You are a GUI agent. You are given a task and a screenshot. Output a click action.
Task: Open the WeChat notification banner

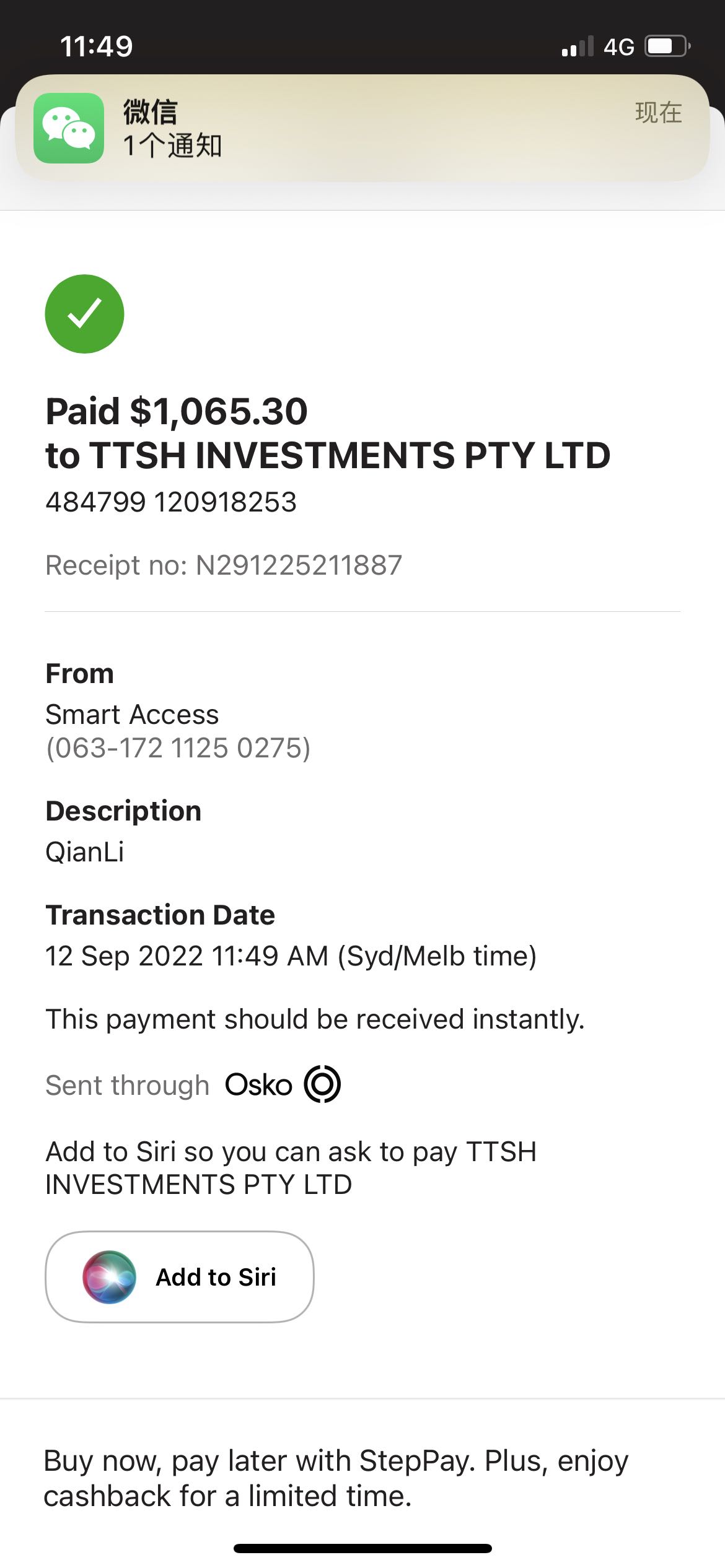(362, 128)
